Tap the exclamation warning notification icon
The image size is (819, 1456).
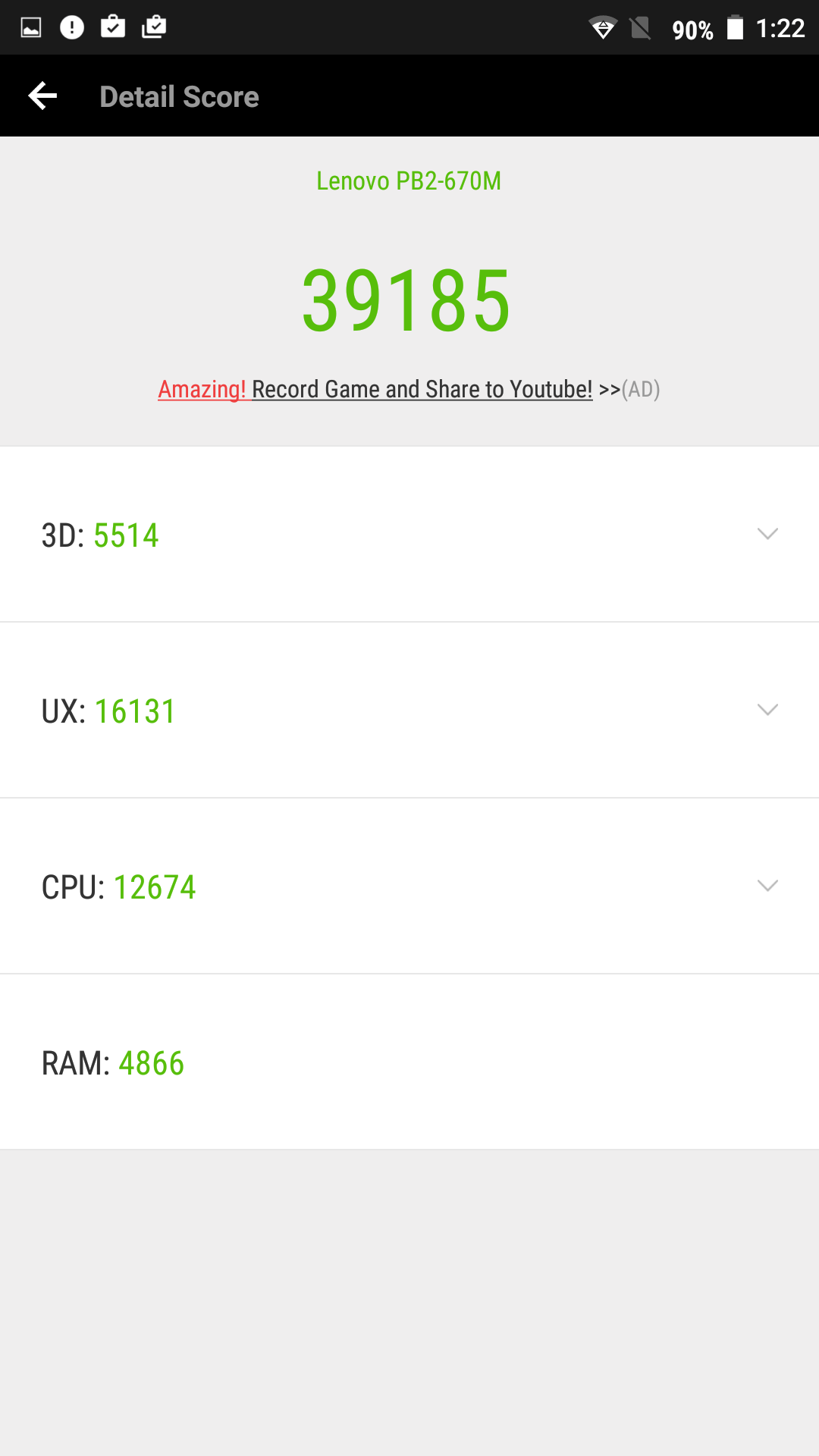tap(72, 27)
